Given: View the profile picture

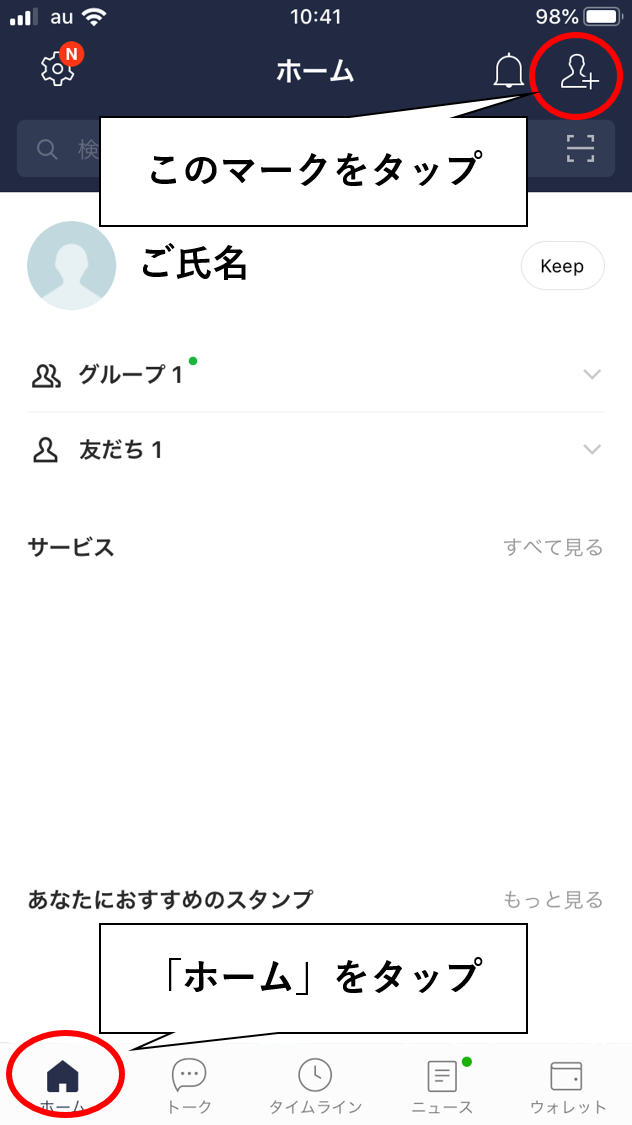Looking at the screenshot, I should 72,265.
